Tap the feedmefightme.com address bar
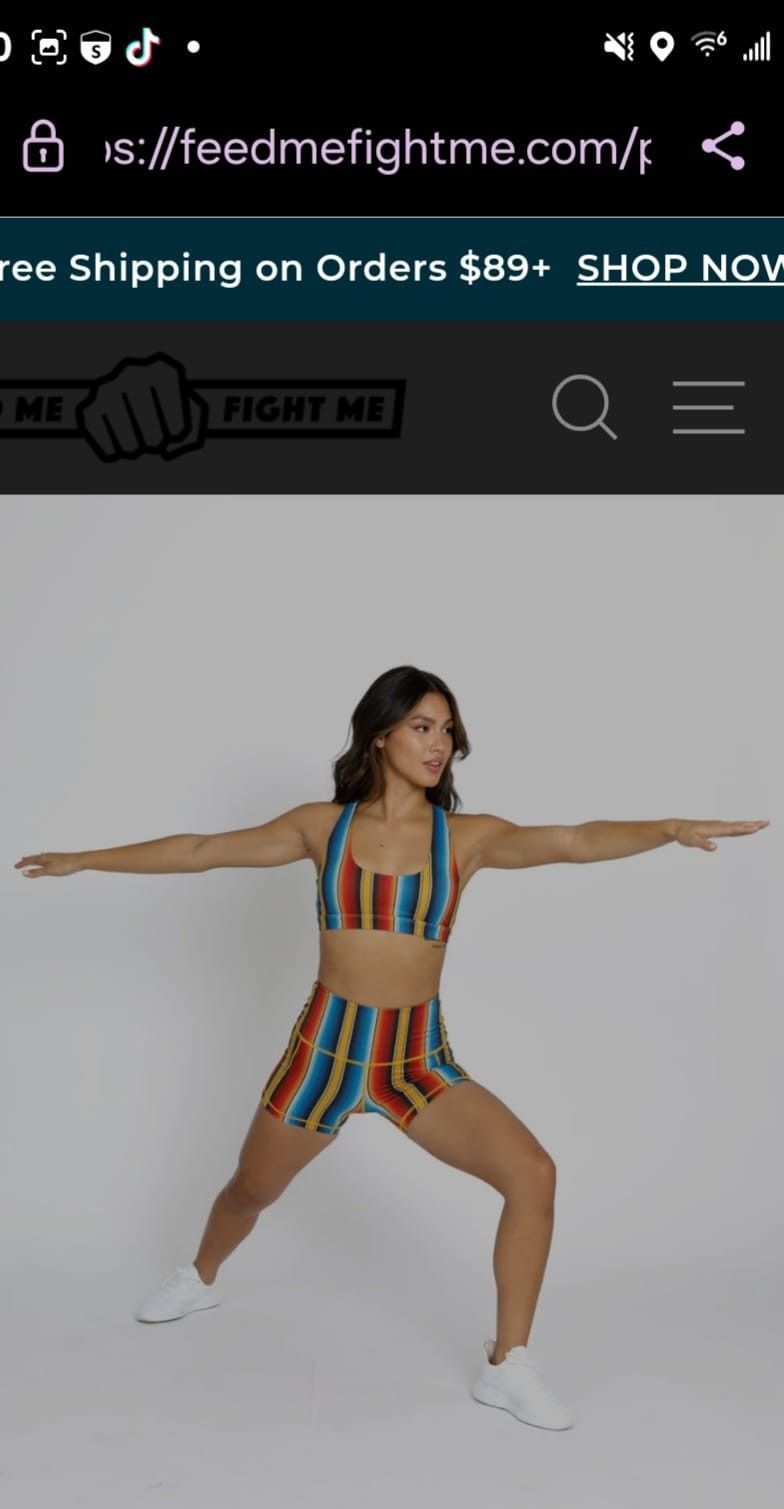The width and height of the screenshot is (784, 1509). [378, 148]
